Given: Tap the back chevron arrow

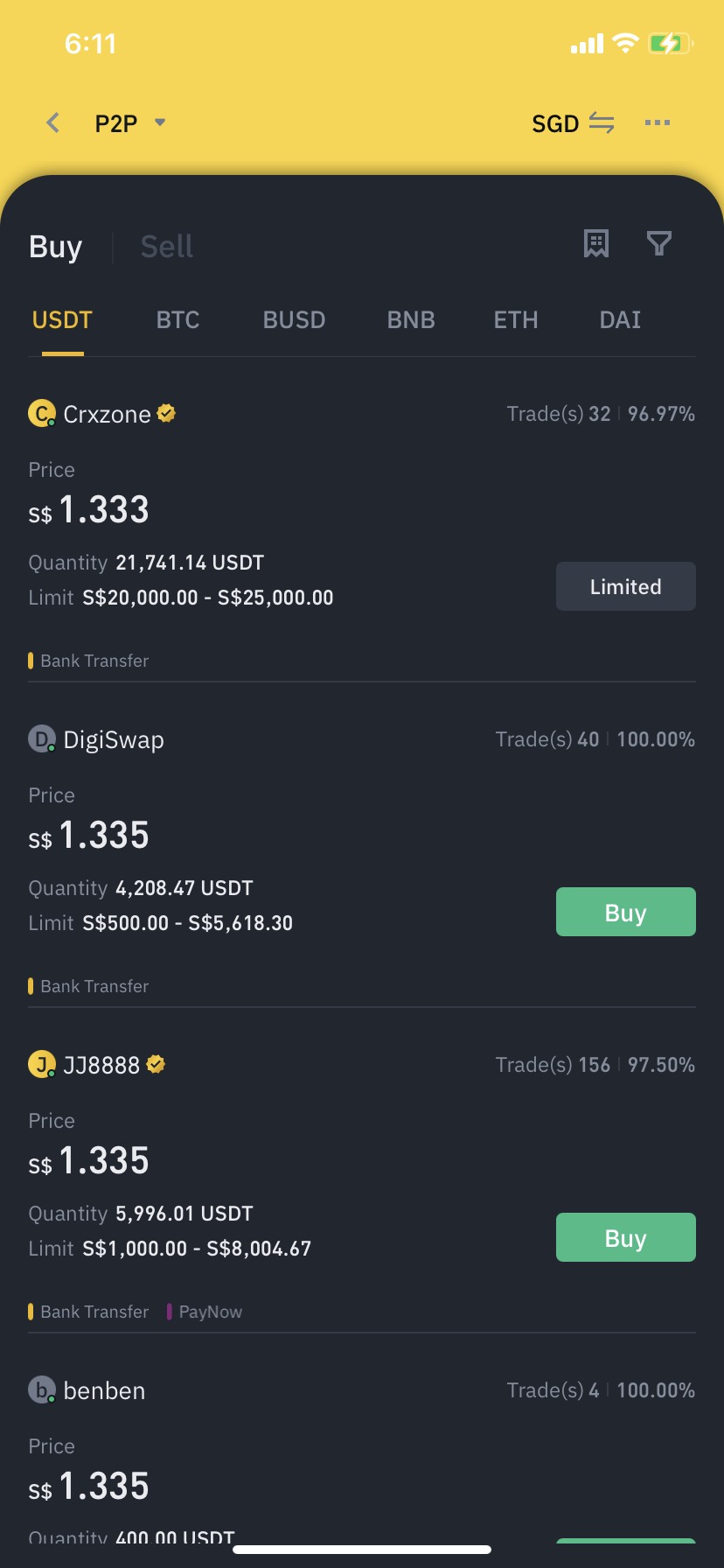Looking at the screenshot, I should pyautogui.click(x=52, y=122).
